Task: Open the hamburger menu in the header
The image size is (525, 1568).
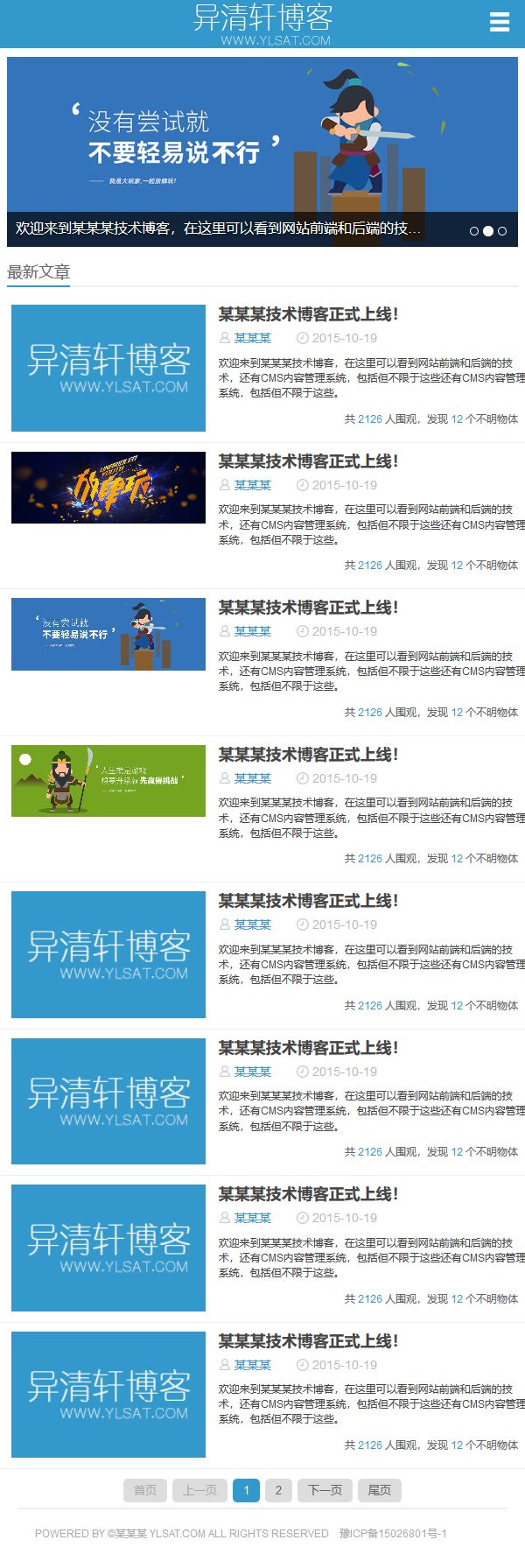Action: 499,22
